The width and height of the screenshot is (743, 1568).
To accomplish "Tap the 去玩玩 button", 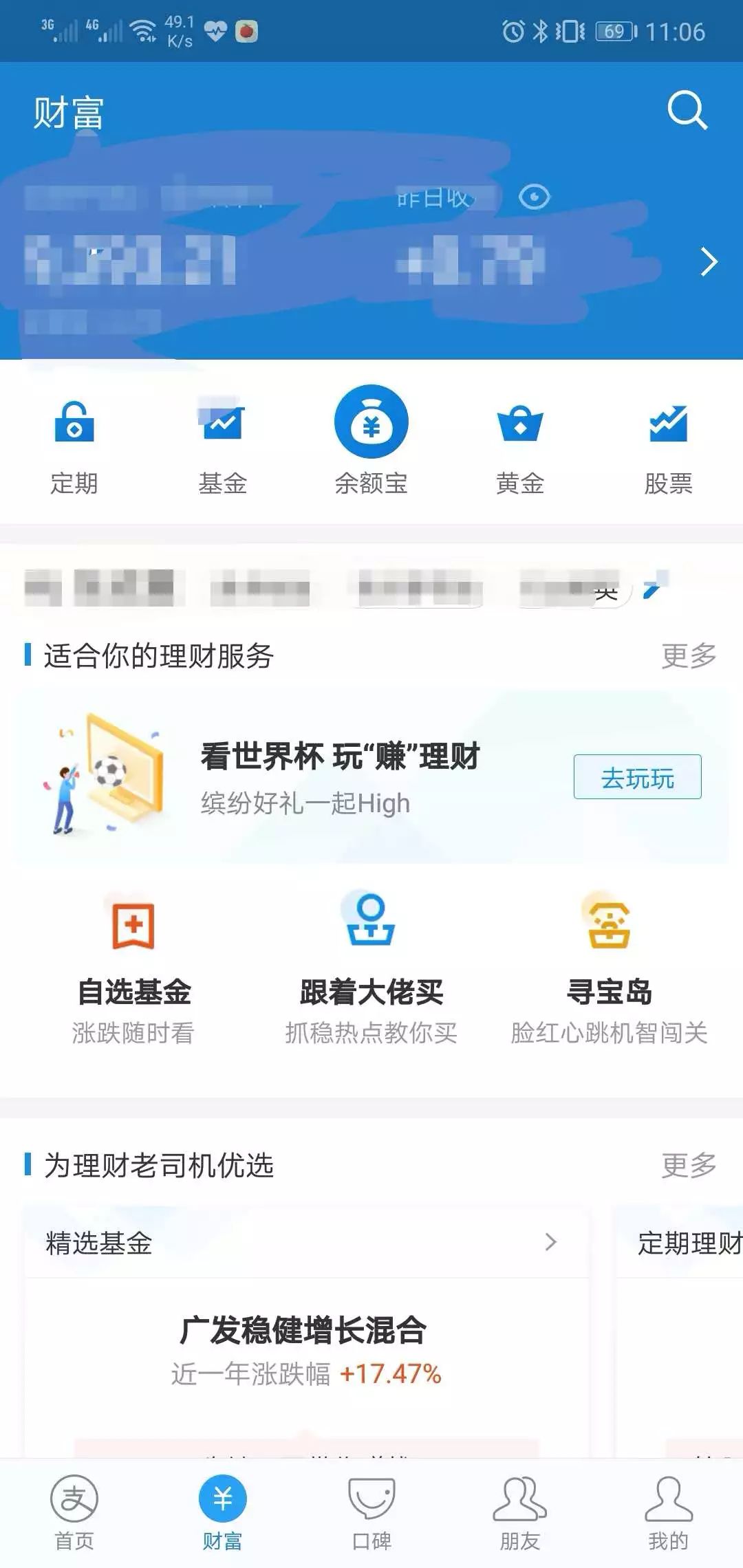I will pos(637,777).
